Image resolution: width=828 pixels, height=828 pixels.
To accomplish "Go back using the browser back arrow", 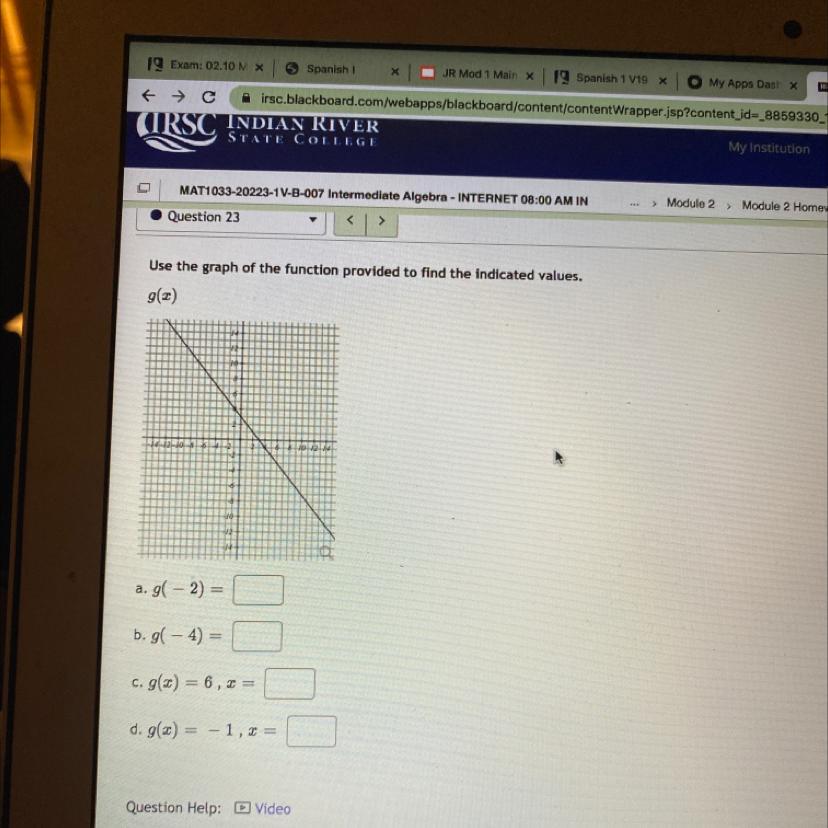I will (148, 96).
